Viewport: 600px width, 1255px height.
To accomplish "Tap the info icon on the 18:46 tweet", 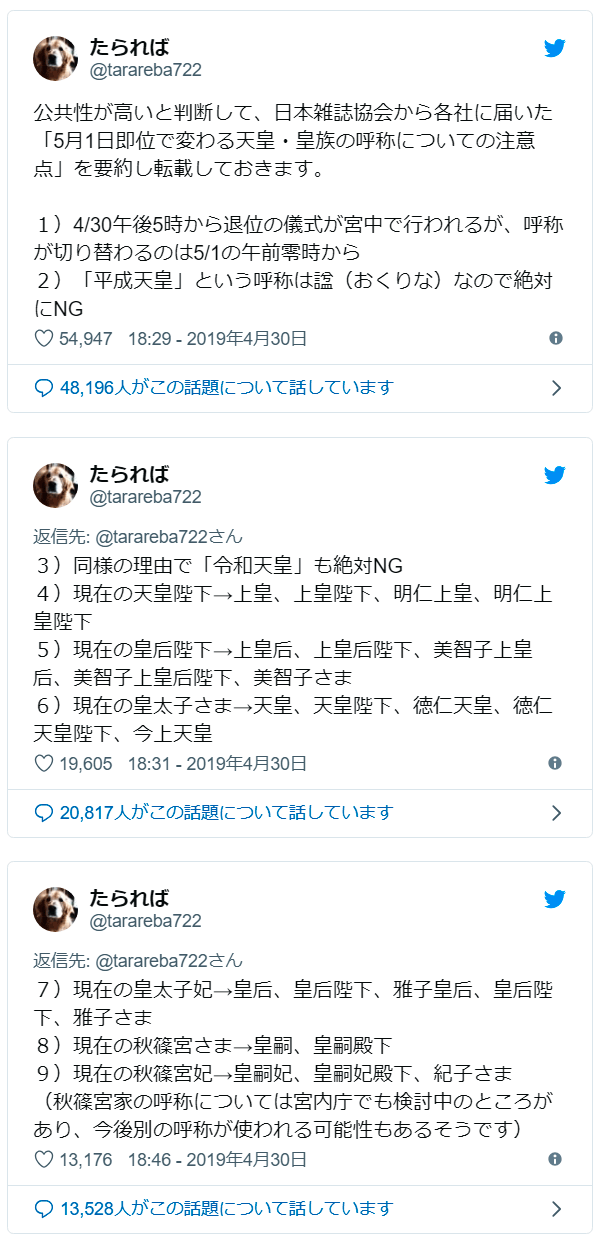I will (556, 1160).
